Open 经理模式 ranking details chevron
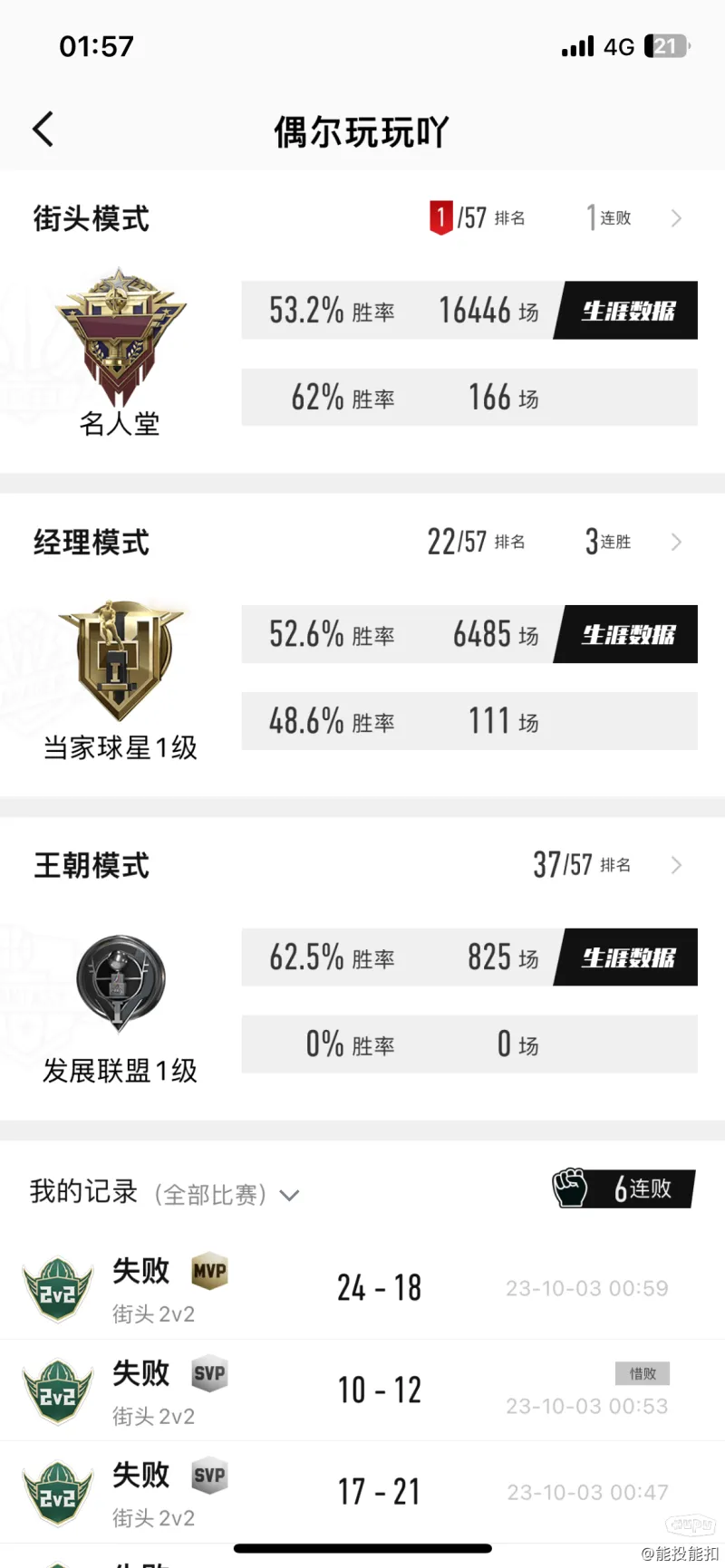This screenshot has width=725, height=1568. pyautogui.click(x=676, y=542)
